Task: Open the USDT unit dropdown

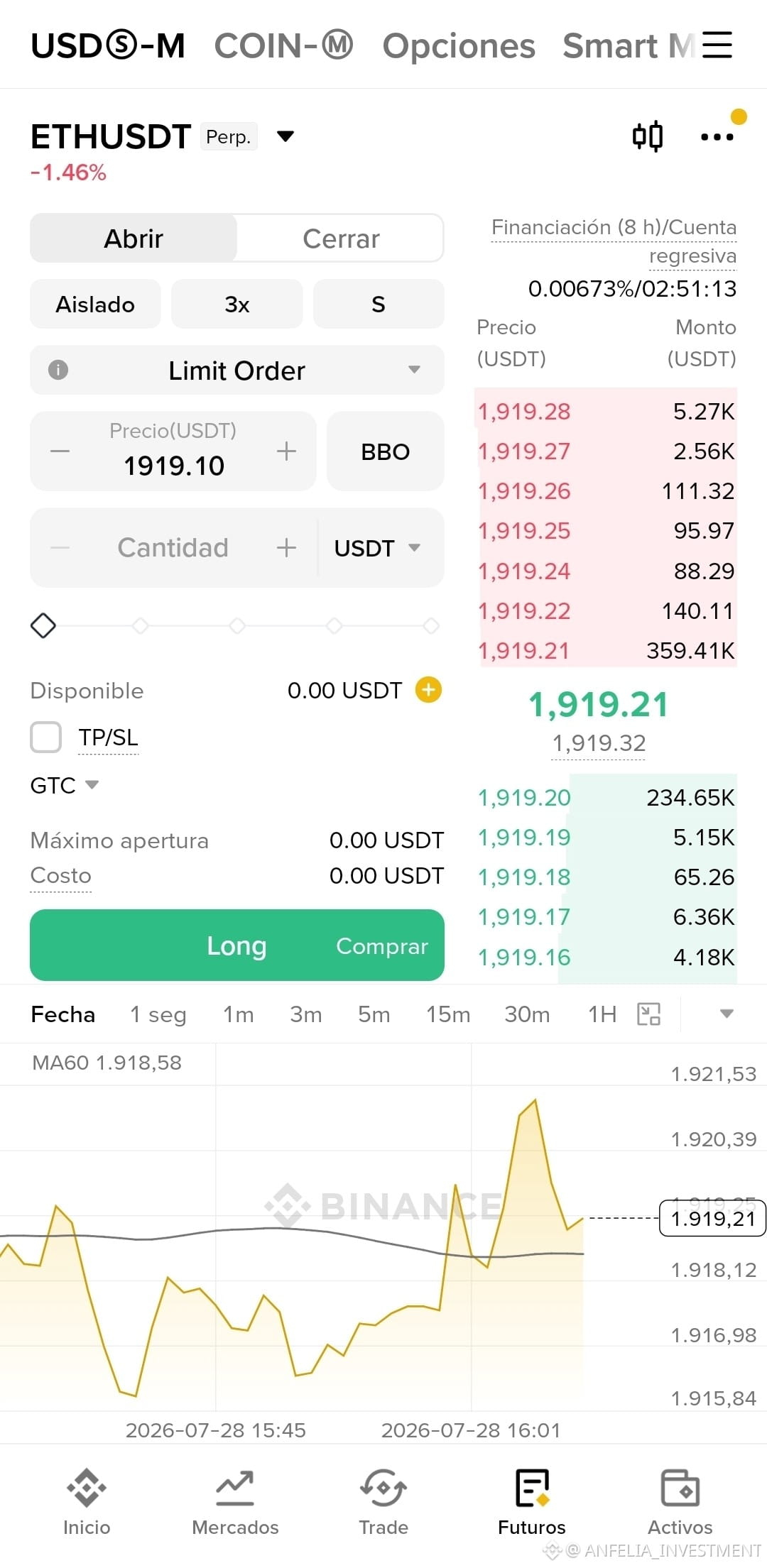Action: point(378,547)
